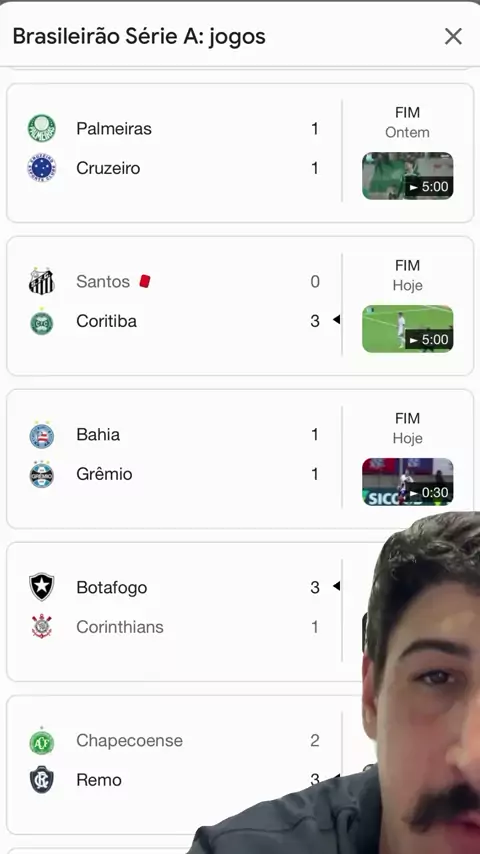
Task: Open the Palmeiras vs Cruzeiro match card
Action: 240,153
